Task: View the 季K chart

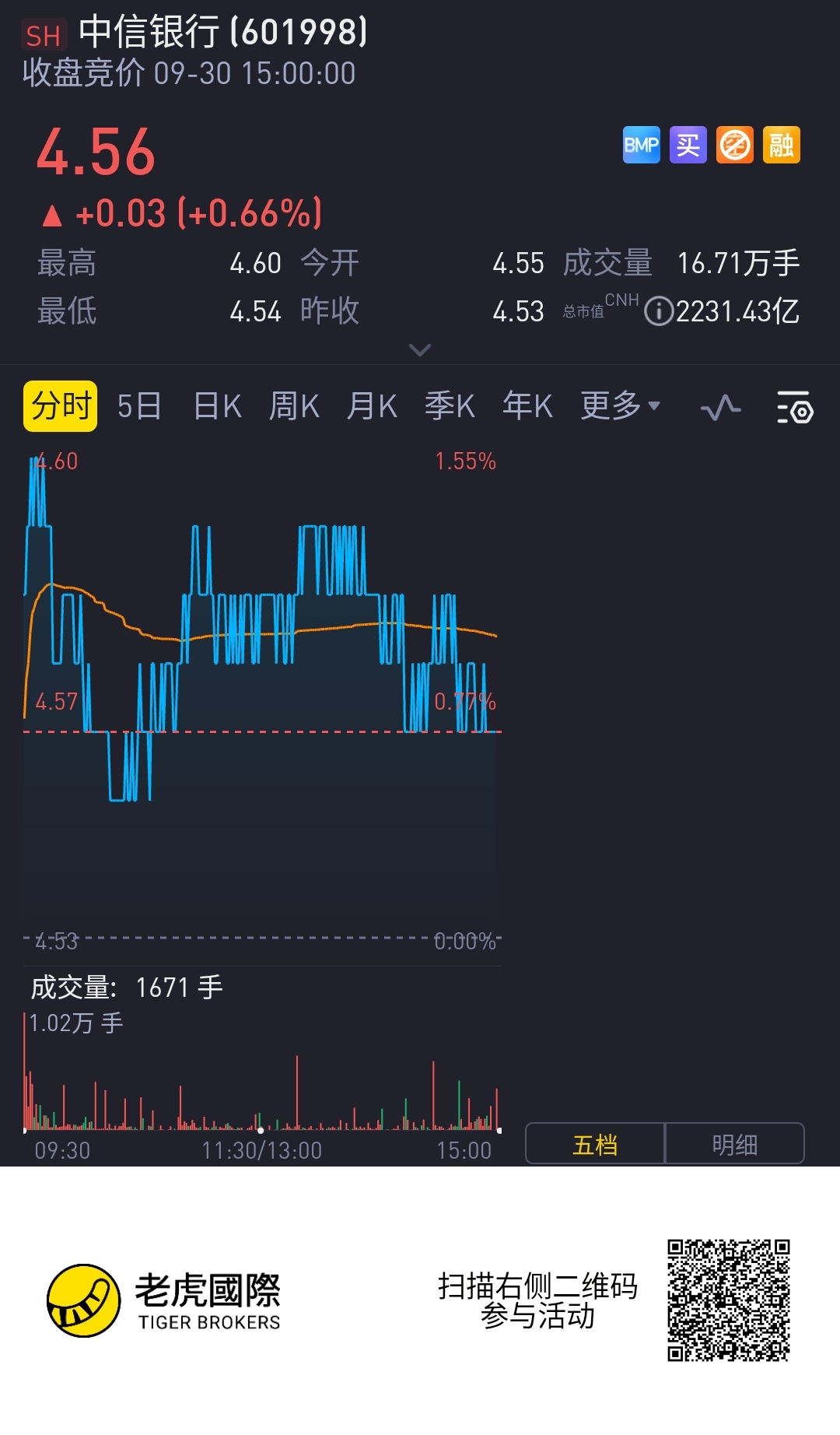Action: pyautogui.click(x=450, y=406)
